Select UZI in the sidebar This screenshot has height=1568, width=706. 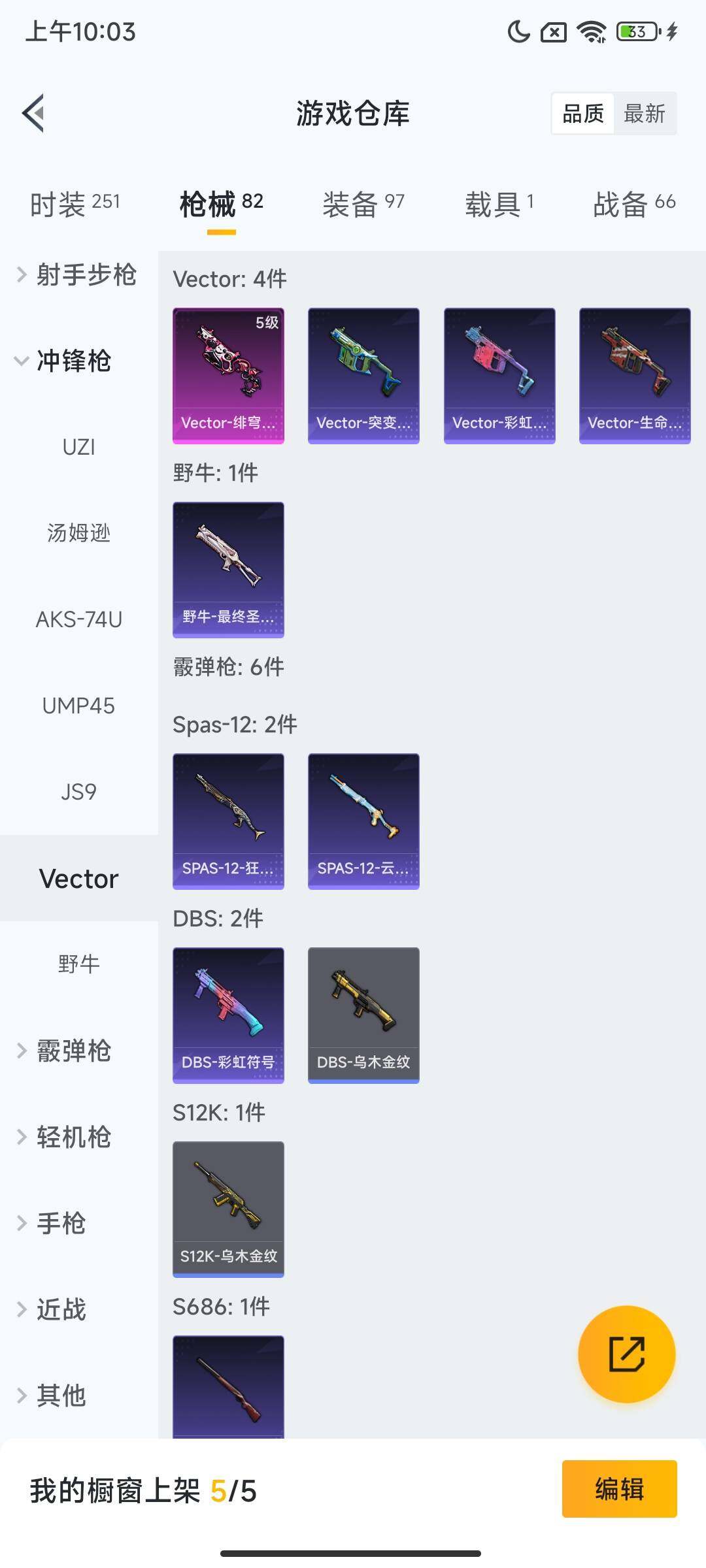(x=79, y=447)
